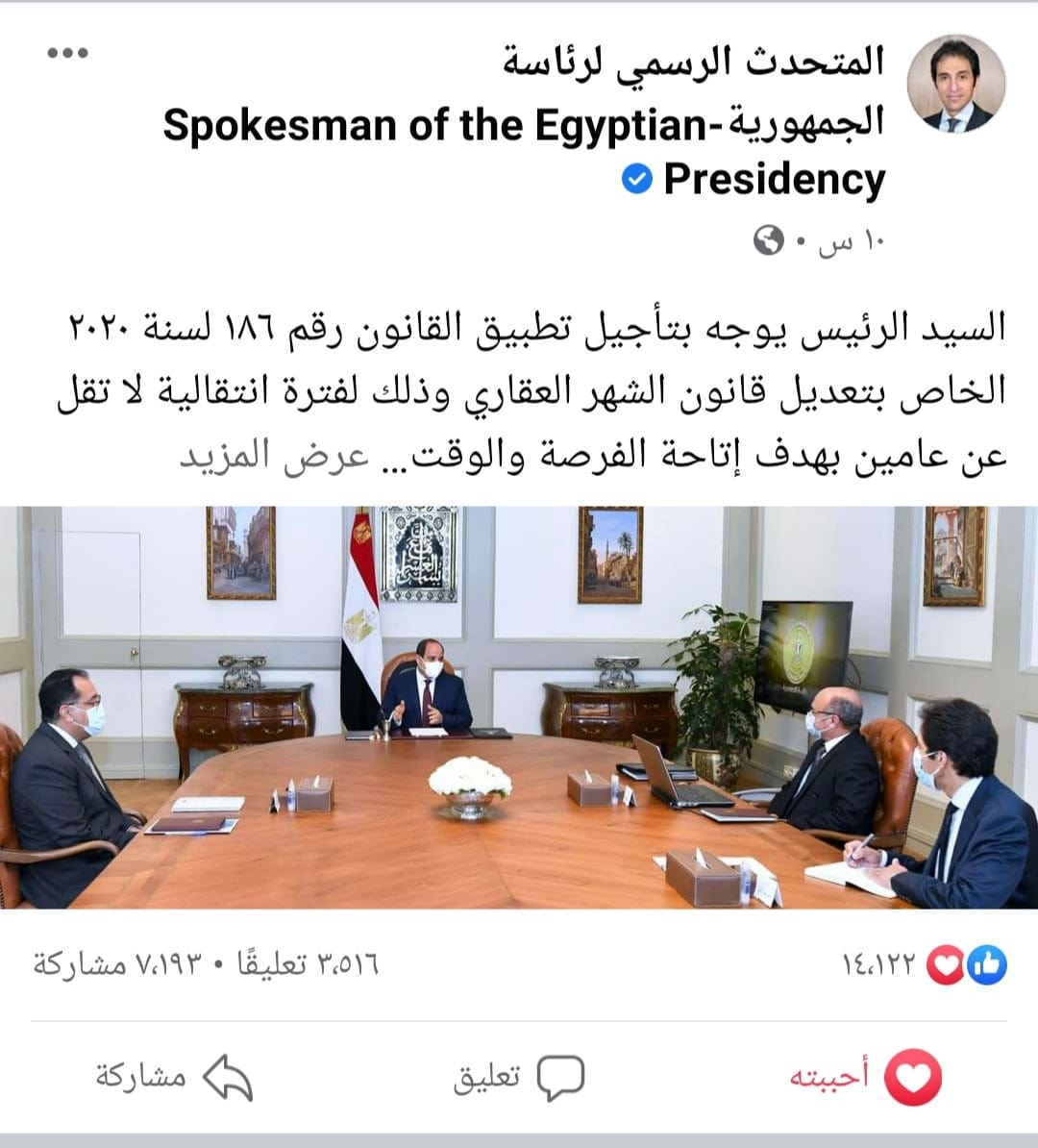Open the post's three-dot options menu
The height and width of the screenshot is (1148, 1038).
[x=68, y=54]
